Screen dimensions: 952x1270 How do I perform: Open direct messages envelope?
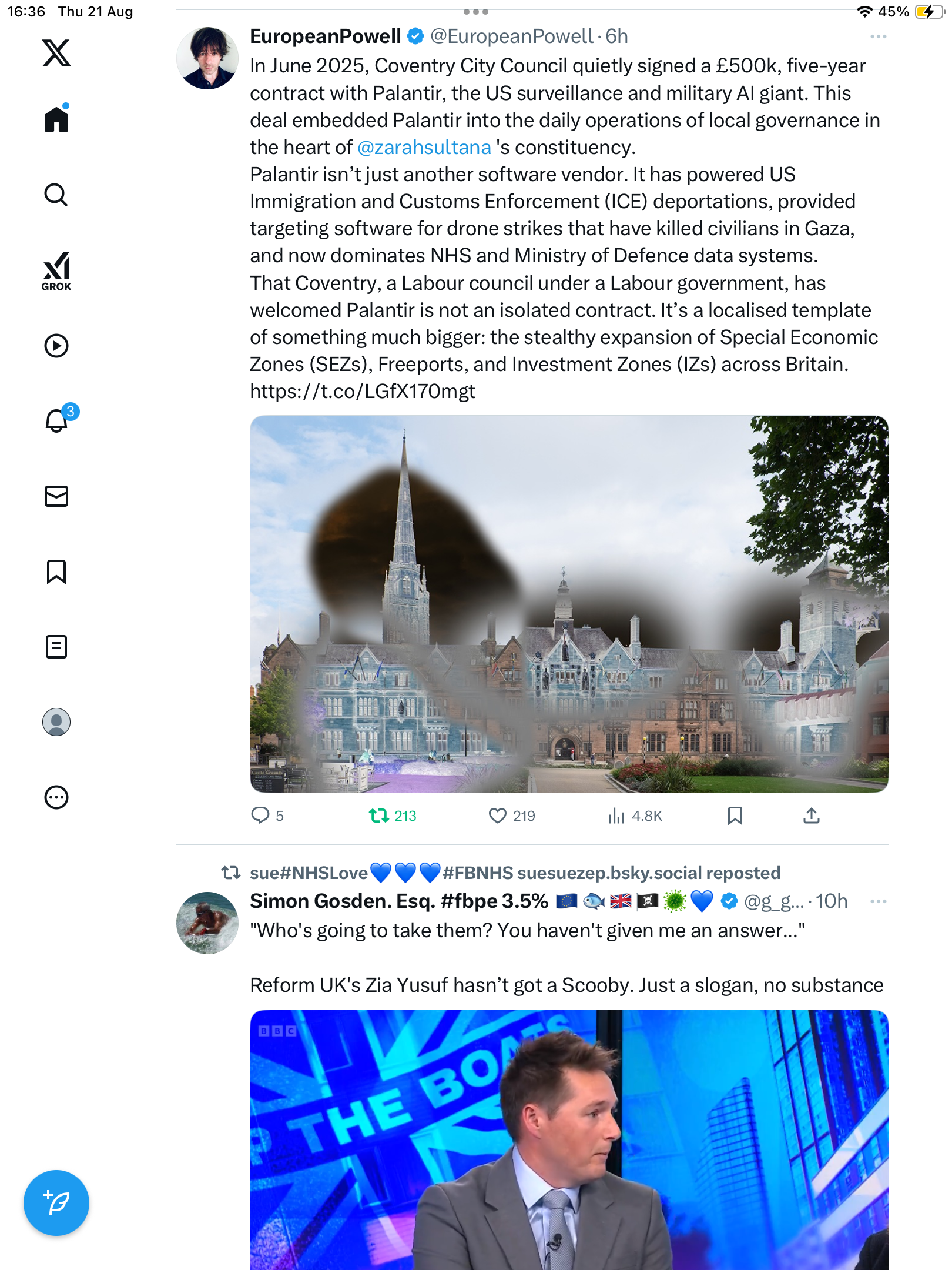coord(56,496)
